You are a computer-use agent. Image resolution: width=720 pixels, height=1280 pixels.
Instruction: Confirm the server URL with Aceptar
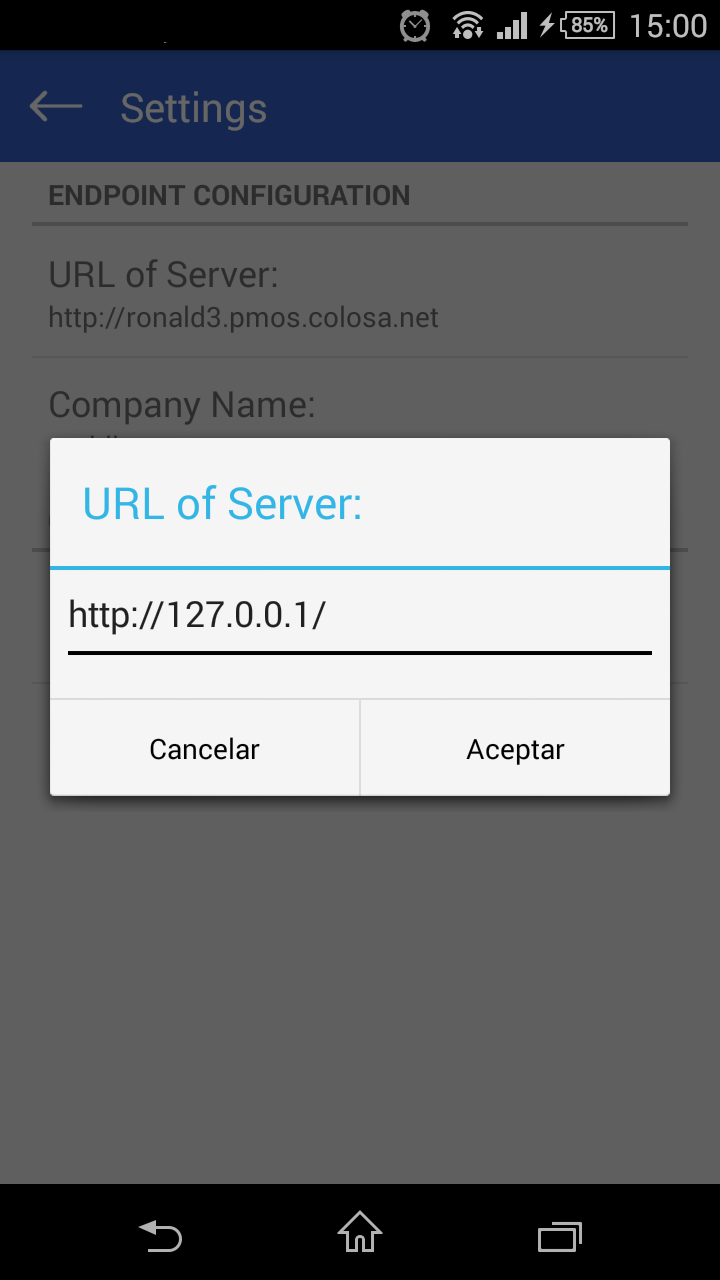[515, 748]
